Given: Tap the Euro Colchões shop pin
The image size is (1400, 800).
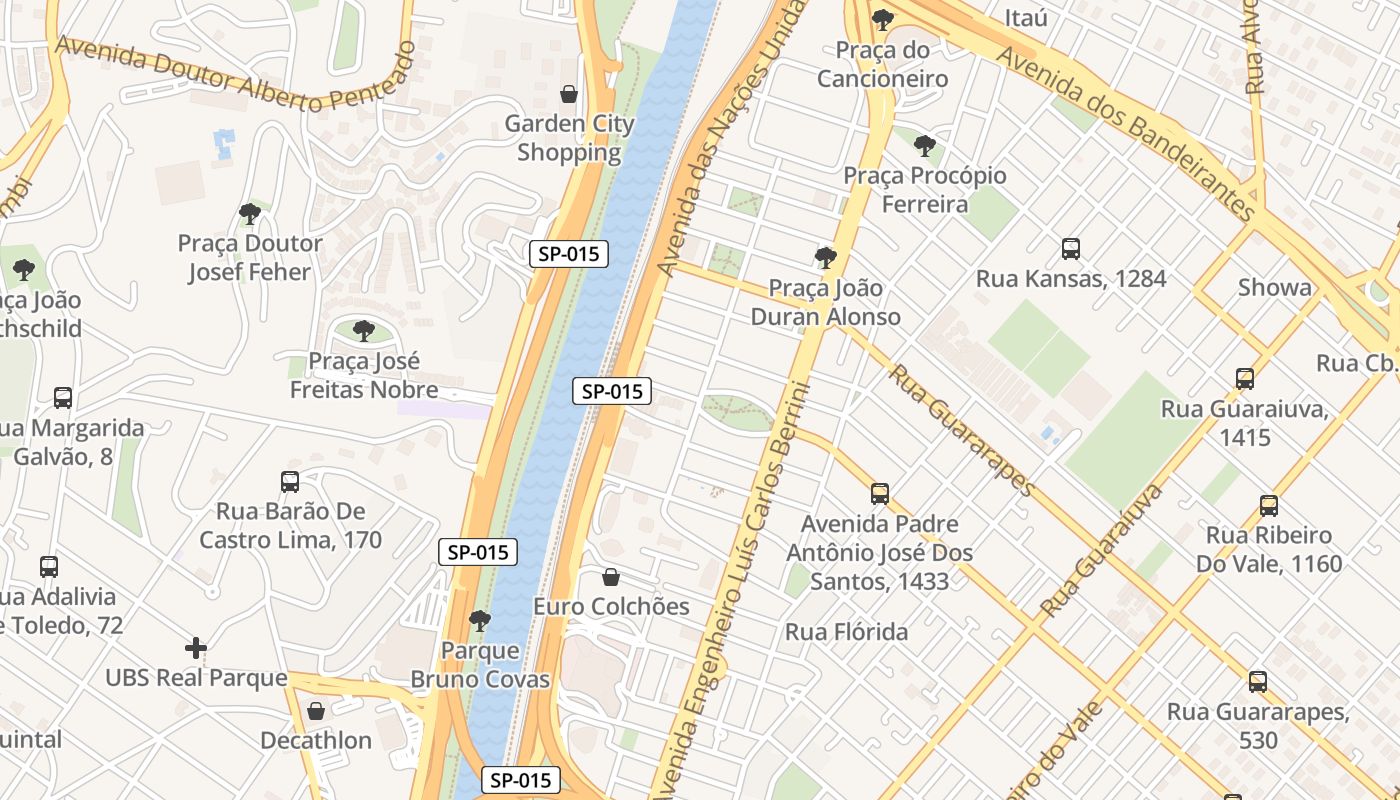Looking at the screenshot, I should [611, 577].
